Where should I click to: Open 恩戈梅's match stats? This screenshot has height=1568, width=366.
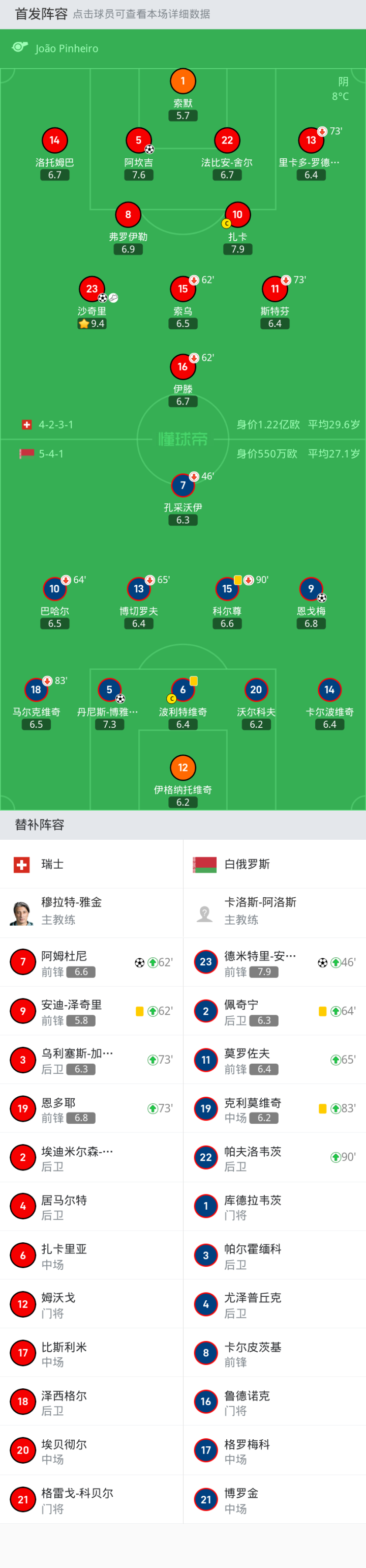[x=311, y=589]
